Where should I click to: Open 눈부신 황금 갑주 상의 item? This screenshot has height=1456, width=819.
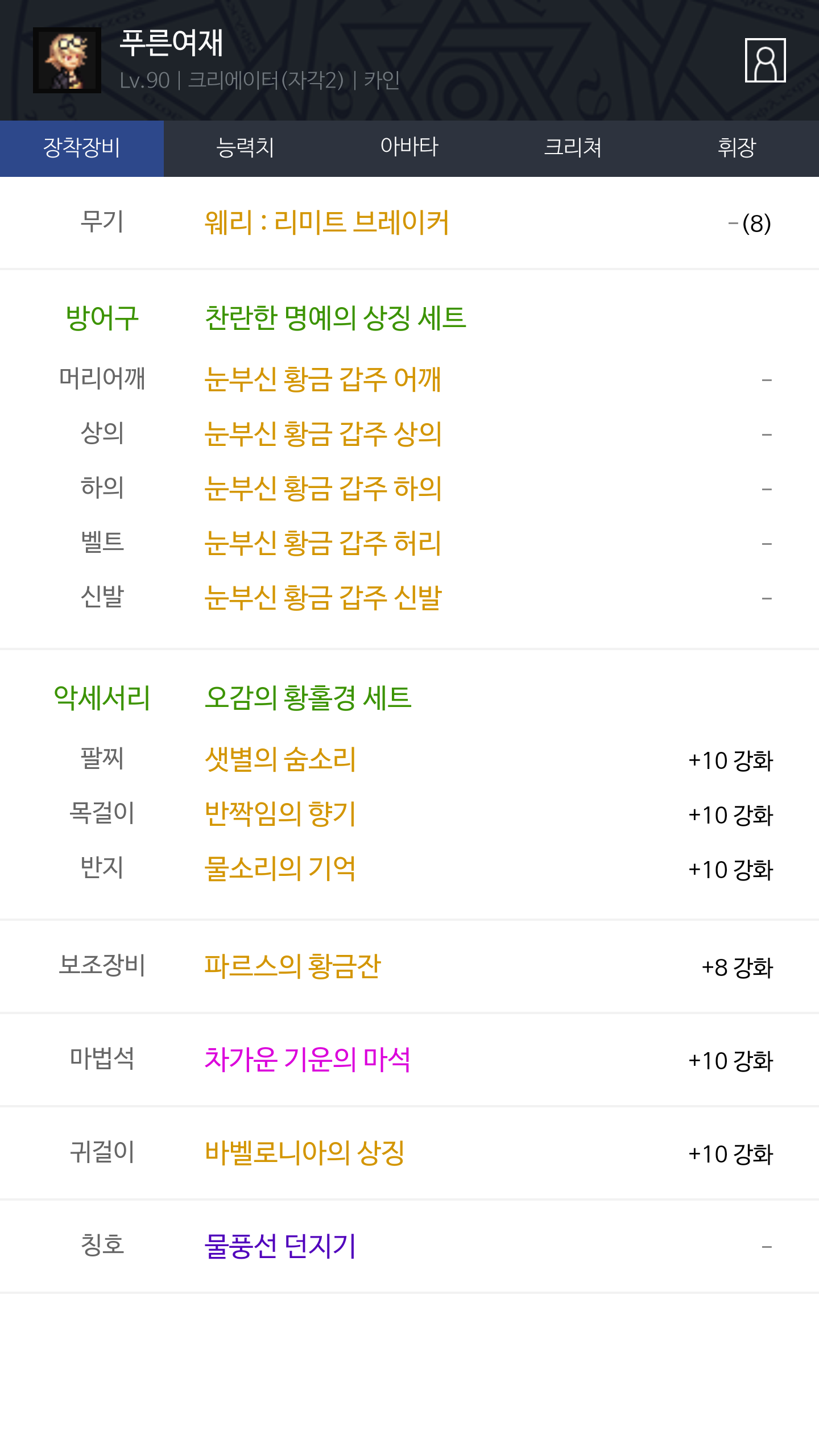coord(322,433)
